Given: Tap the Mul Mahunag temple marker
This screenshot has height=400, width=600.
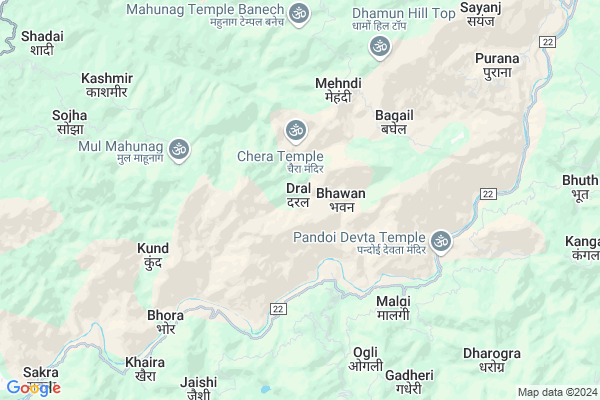Looking at the screenshot, I should pyautogui.click(x=179, y=149).
